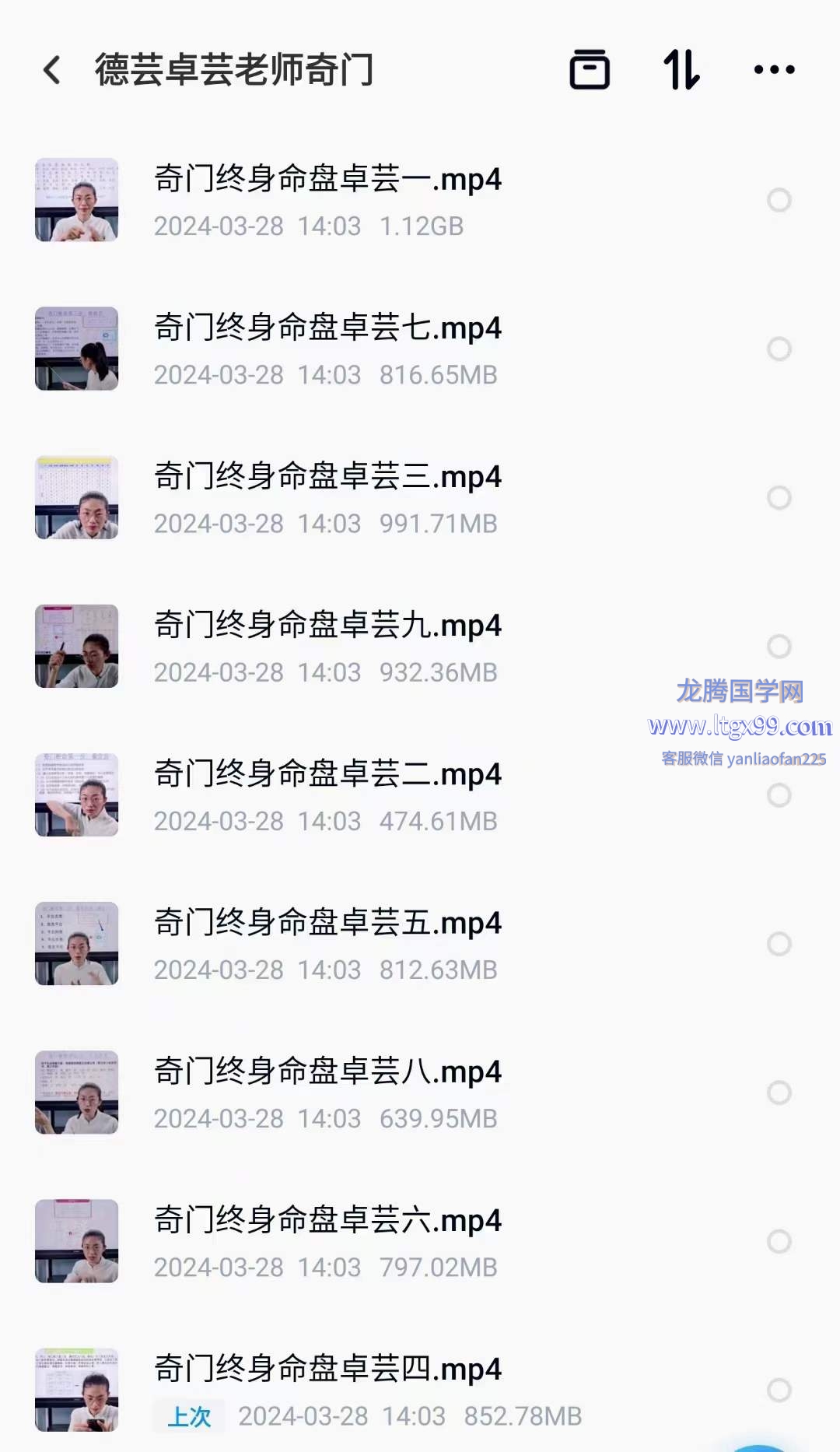Play file 奇门终身命盘卓芸七.mp4
The image size is (840, 1452).
pyautogui.click(x=327, y=328)
